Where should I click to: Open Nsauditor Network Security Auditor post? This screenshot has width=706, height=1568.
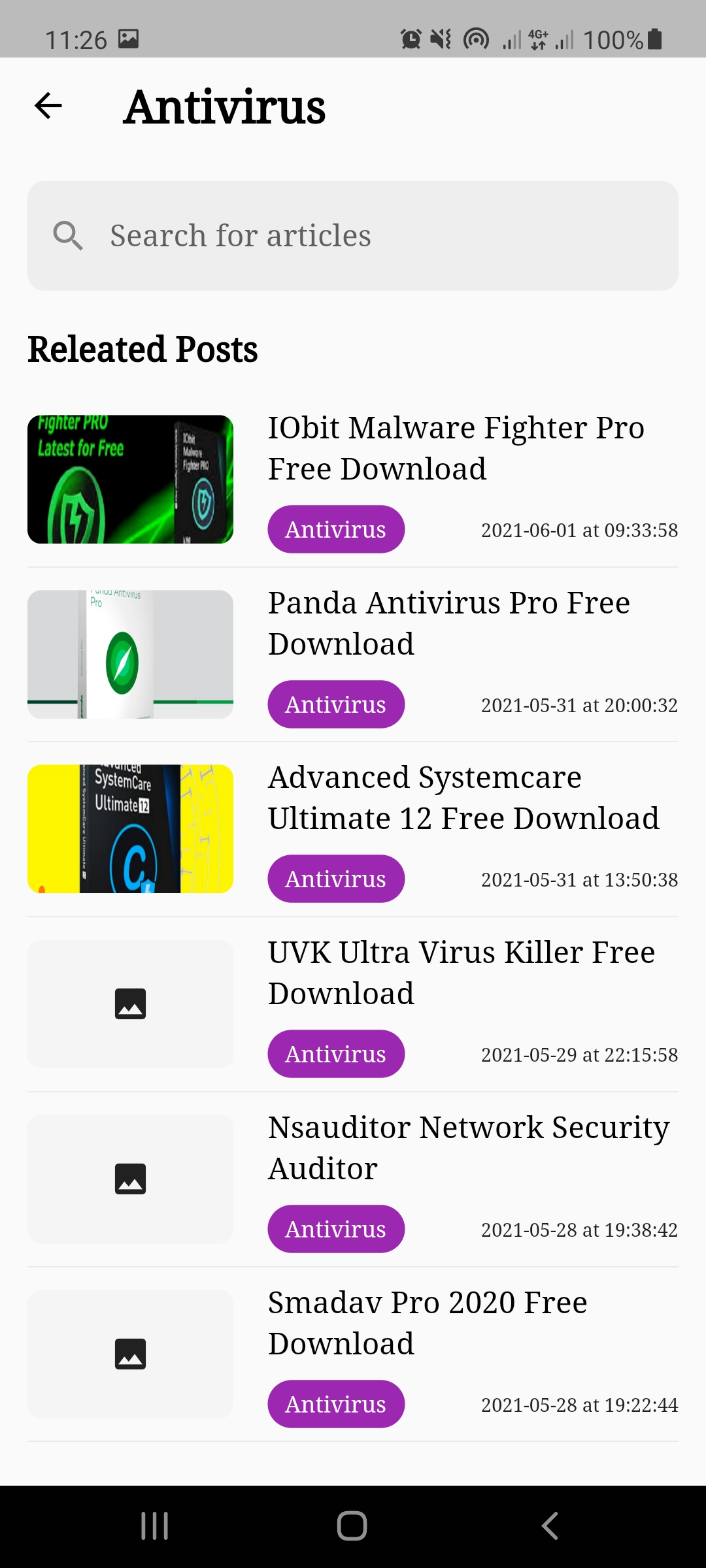[x=468, y=1148]
